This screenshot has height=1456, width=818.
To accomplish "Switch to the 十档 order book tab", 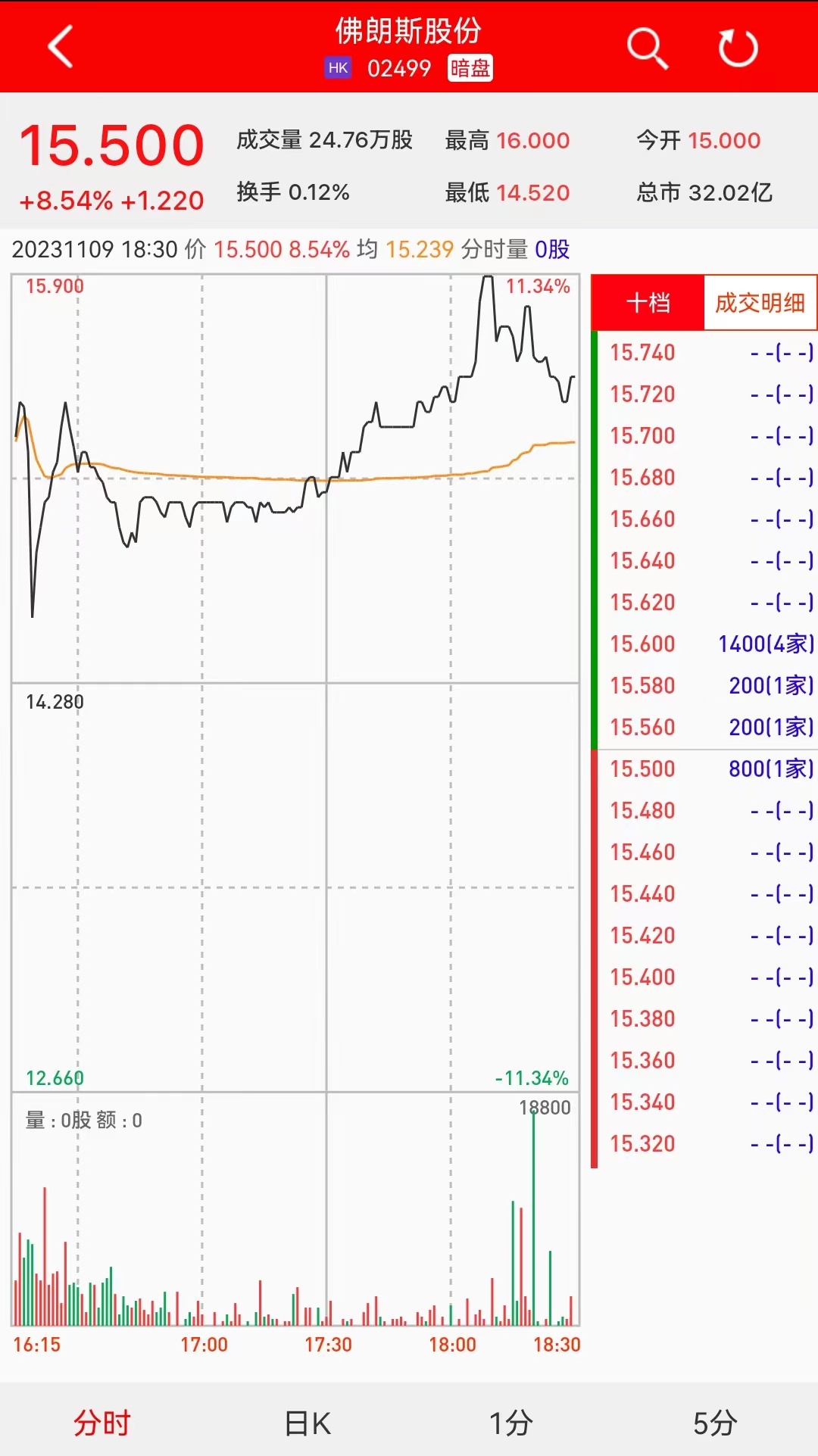I will (x=648, y=303).
